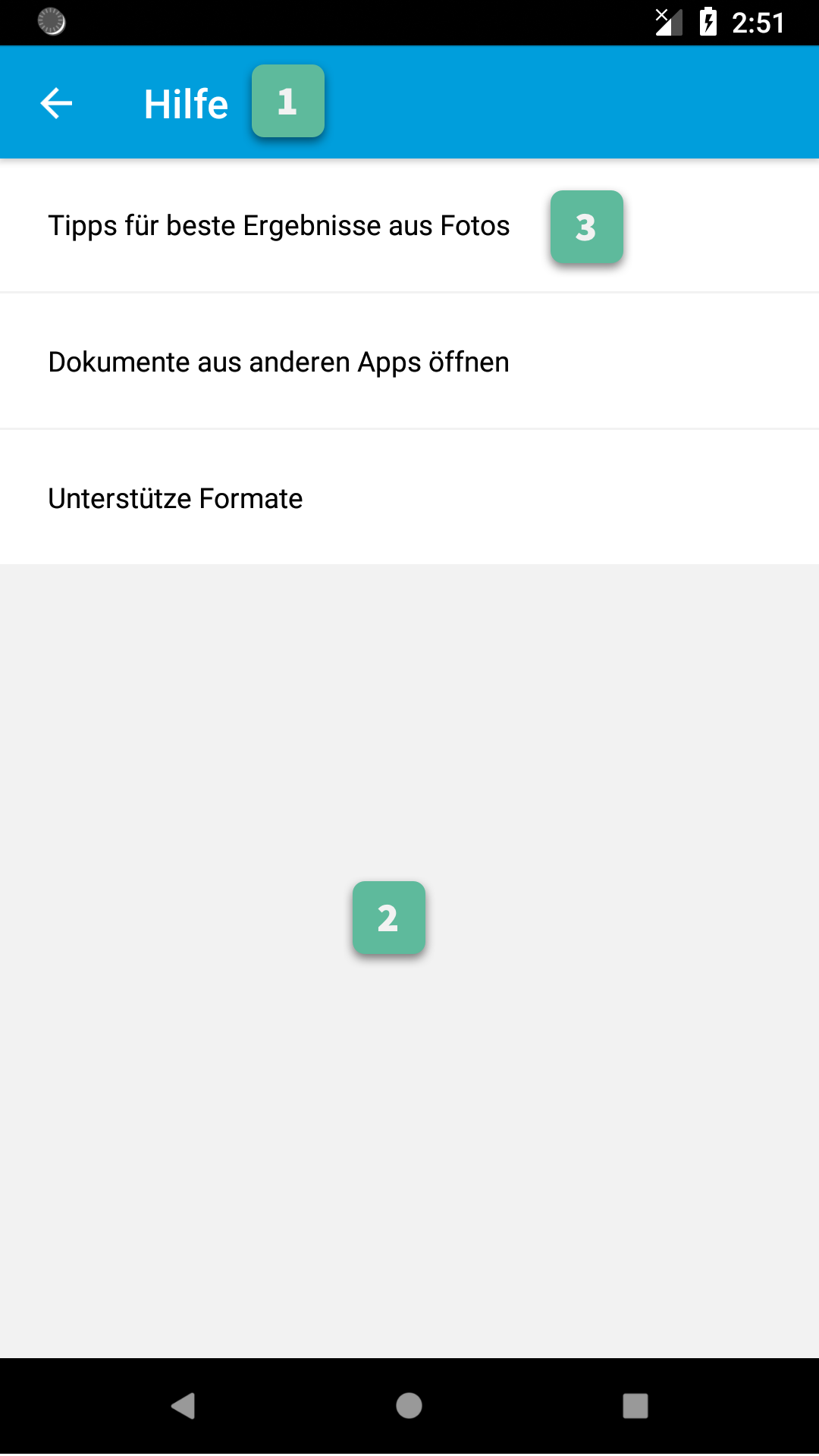The image size is (819, 1456).
Task: Open Unterstütze Formate help topic
Action: (409, 498)
